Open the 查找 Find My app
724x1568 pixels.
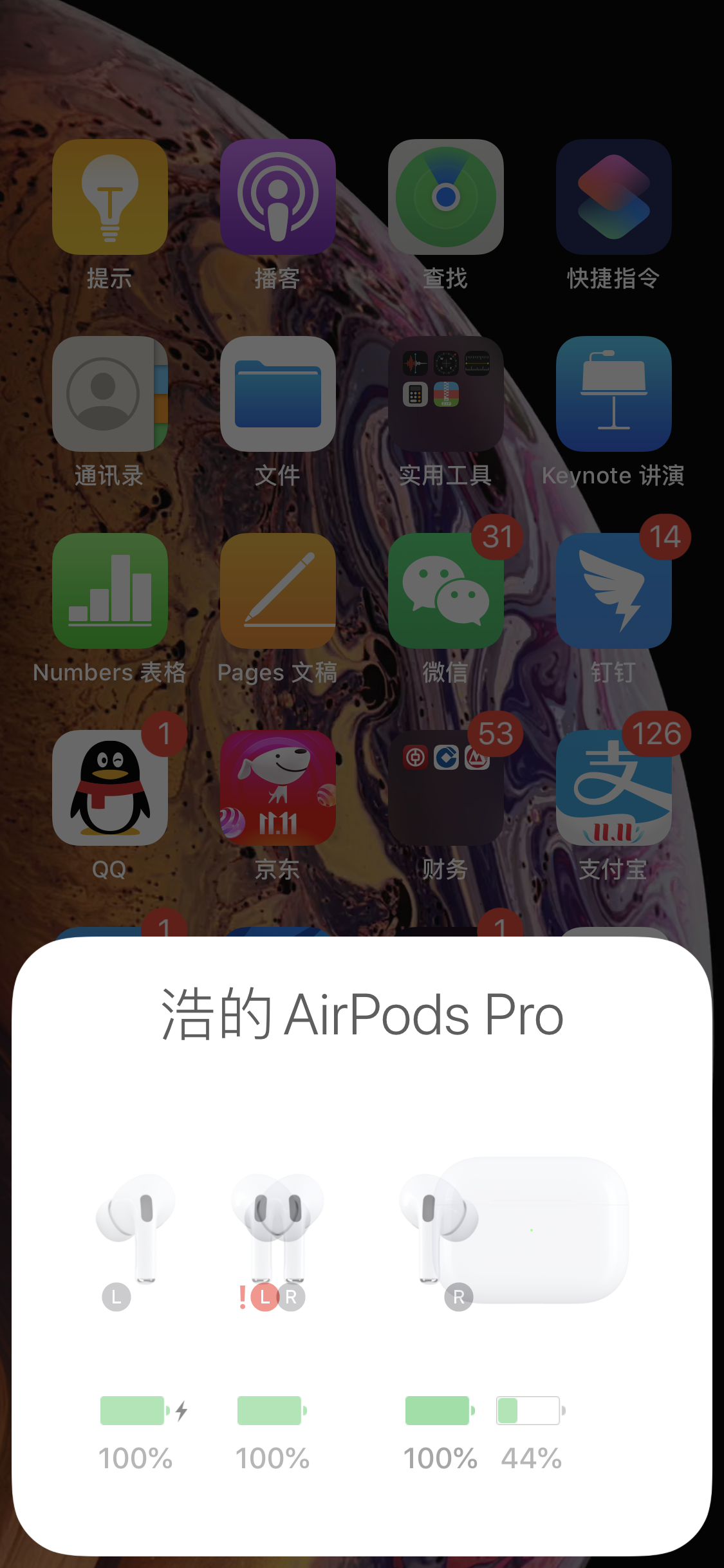[446, 197]
